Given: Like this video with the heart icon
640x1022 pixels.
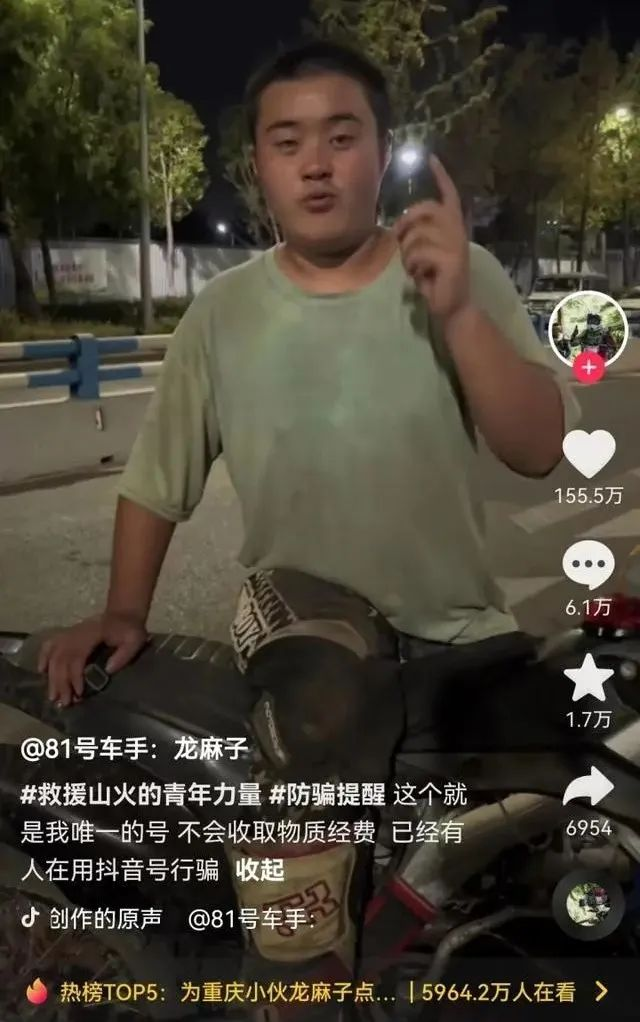Looking at the screenshot, I should point(588,453).
